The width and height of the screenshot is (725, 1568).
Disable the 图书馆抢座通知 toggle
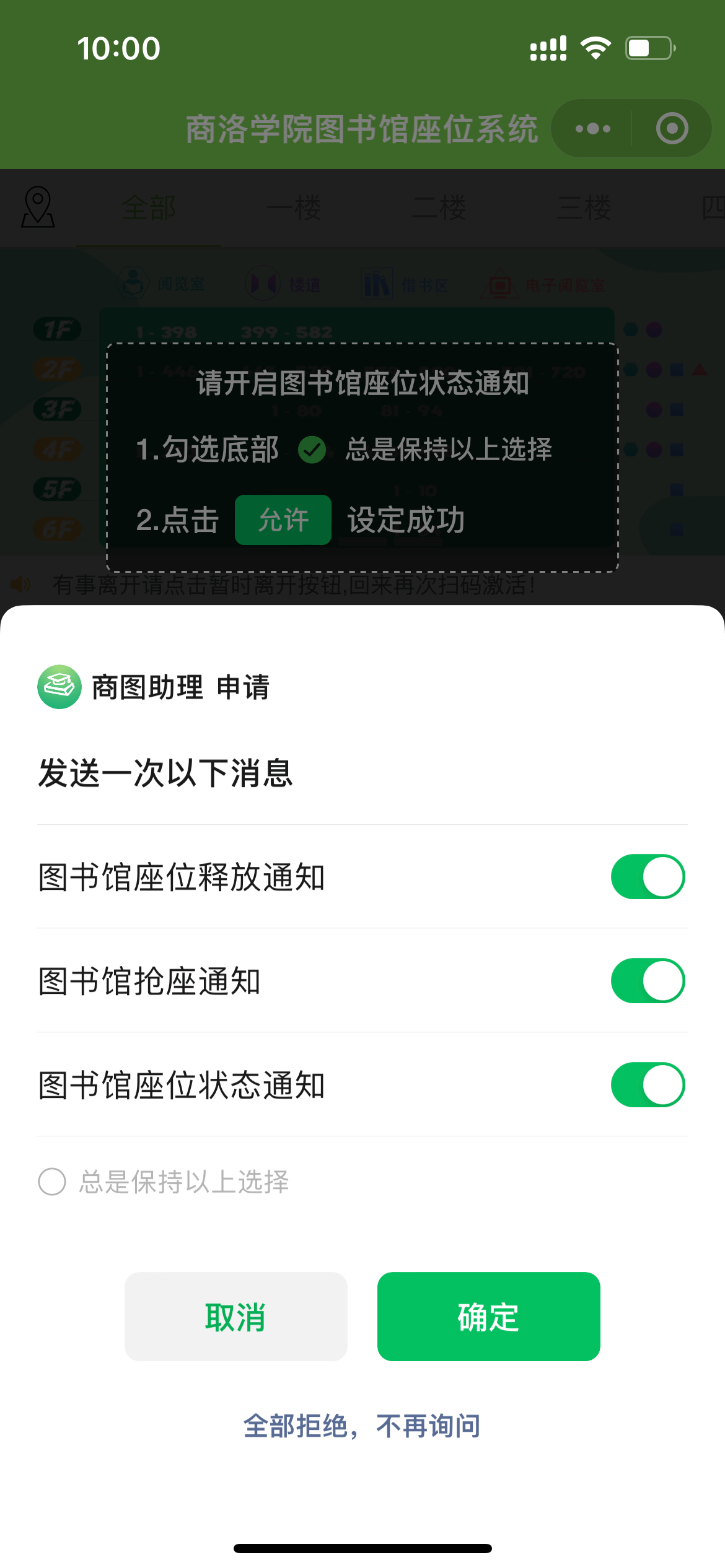[648, 980]
